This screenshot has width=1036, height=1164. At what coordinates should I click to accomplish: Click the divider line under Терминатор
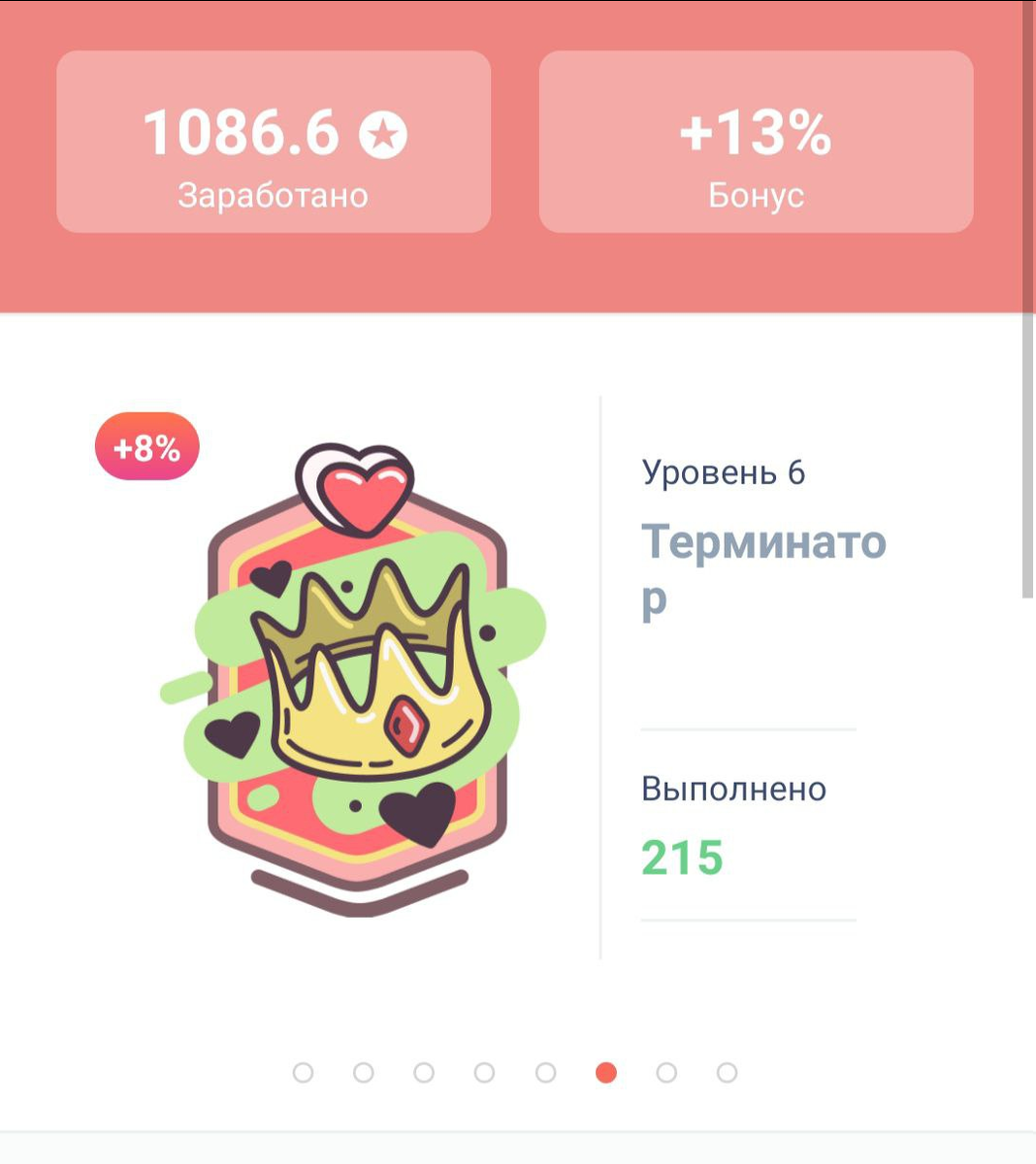747,729
